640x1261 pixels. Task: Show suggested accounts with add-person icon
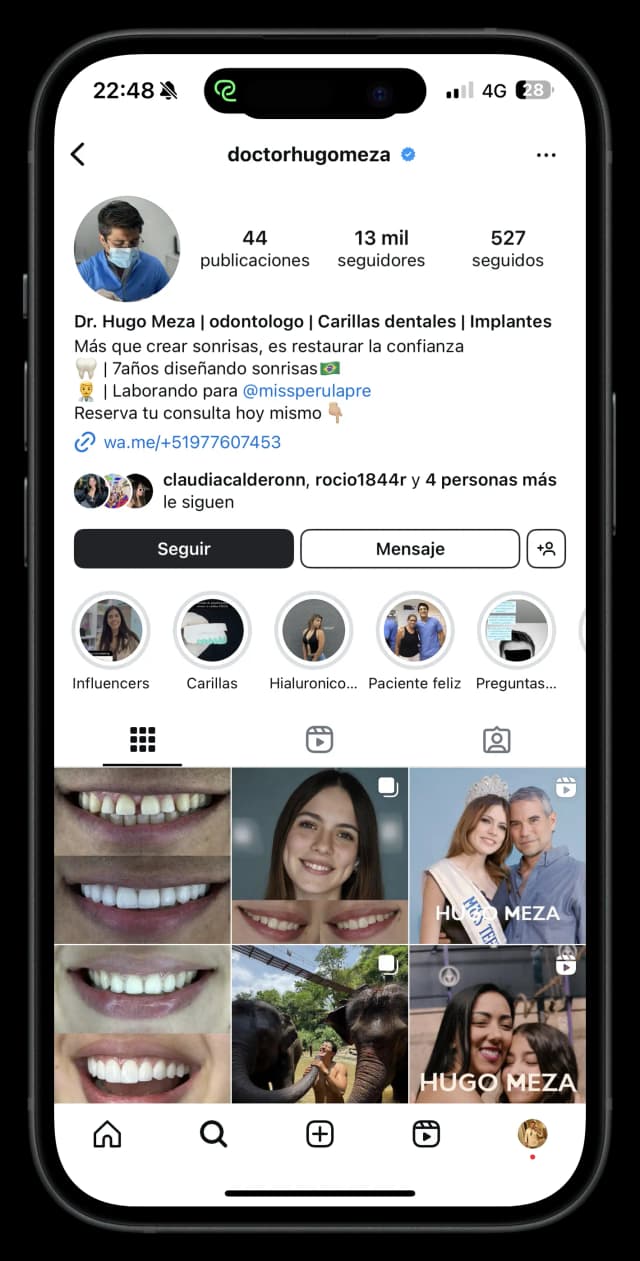coord(546,549)
